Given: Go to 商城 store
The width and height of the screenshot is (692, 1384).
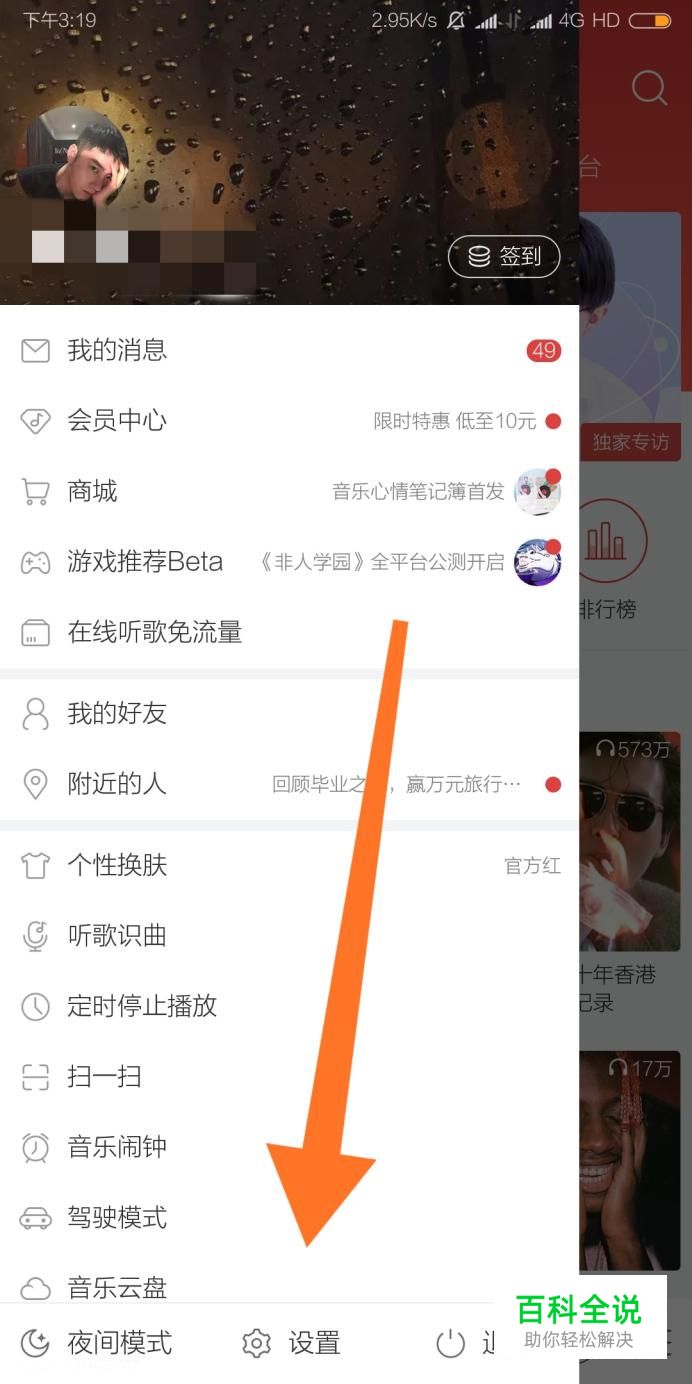Looking at the screenshot, I should pyautogui.click(x=92, y=491).
